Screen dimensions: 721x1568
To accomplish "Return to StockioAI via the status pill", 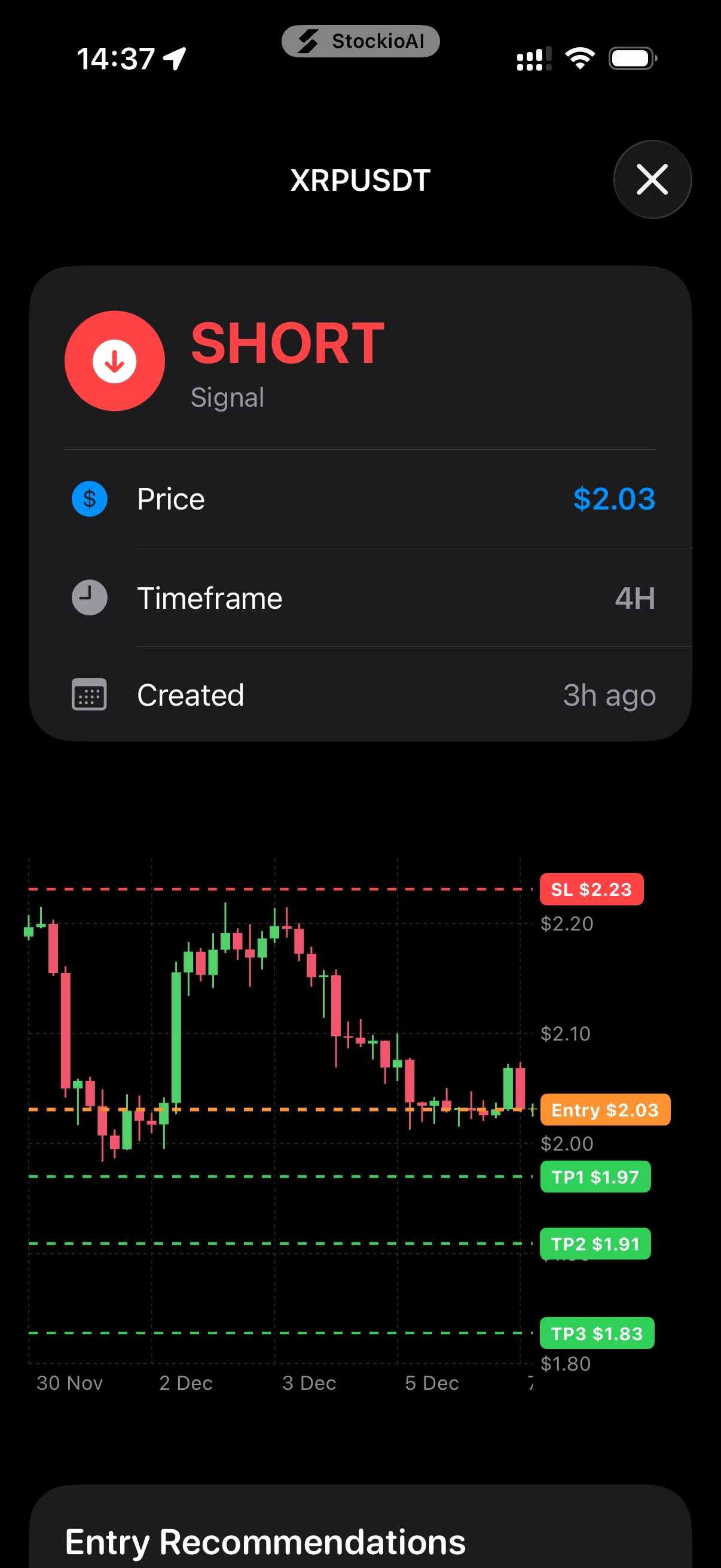I will pos(360,41).
